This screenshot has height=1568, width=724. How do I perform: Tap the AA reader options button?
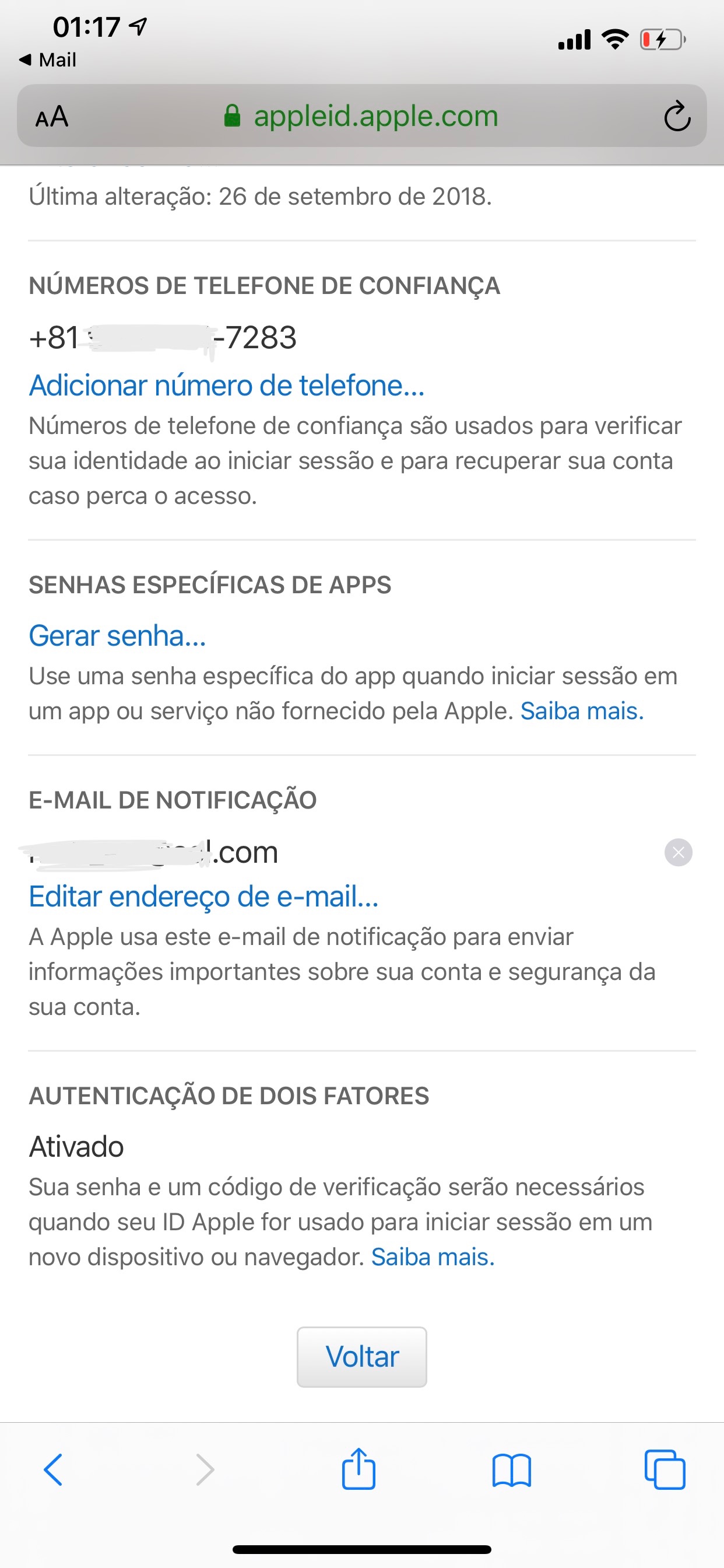click(x=52, y=116)
